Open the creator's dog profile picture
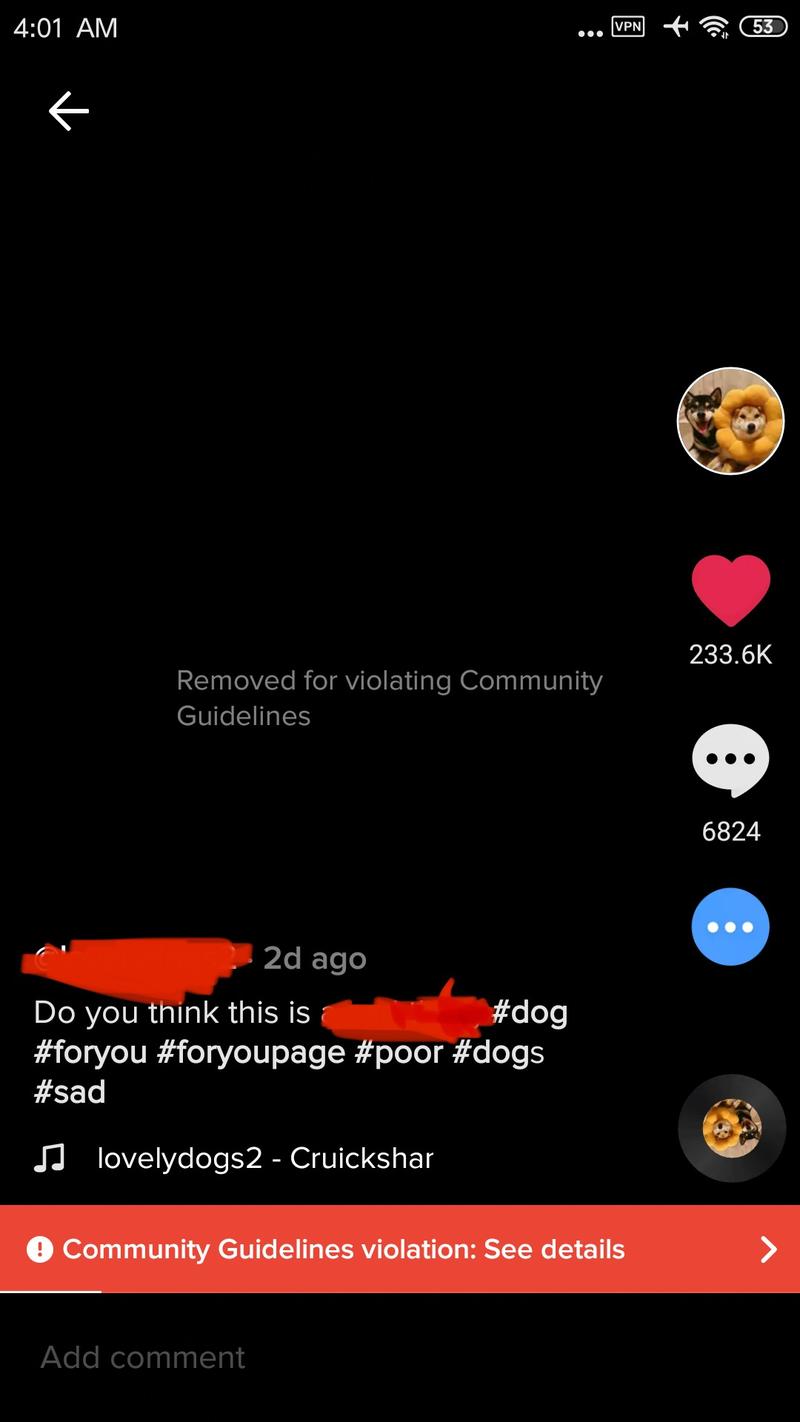 point(730,421)
